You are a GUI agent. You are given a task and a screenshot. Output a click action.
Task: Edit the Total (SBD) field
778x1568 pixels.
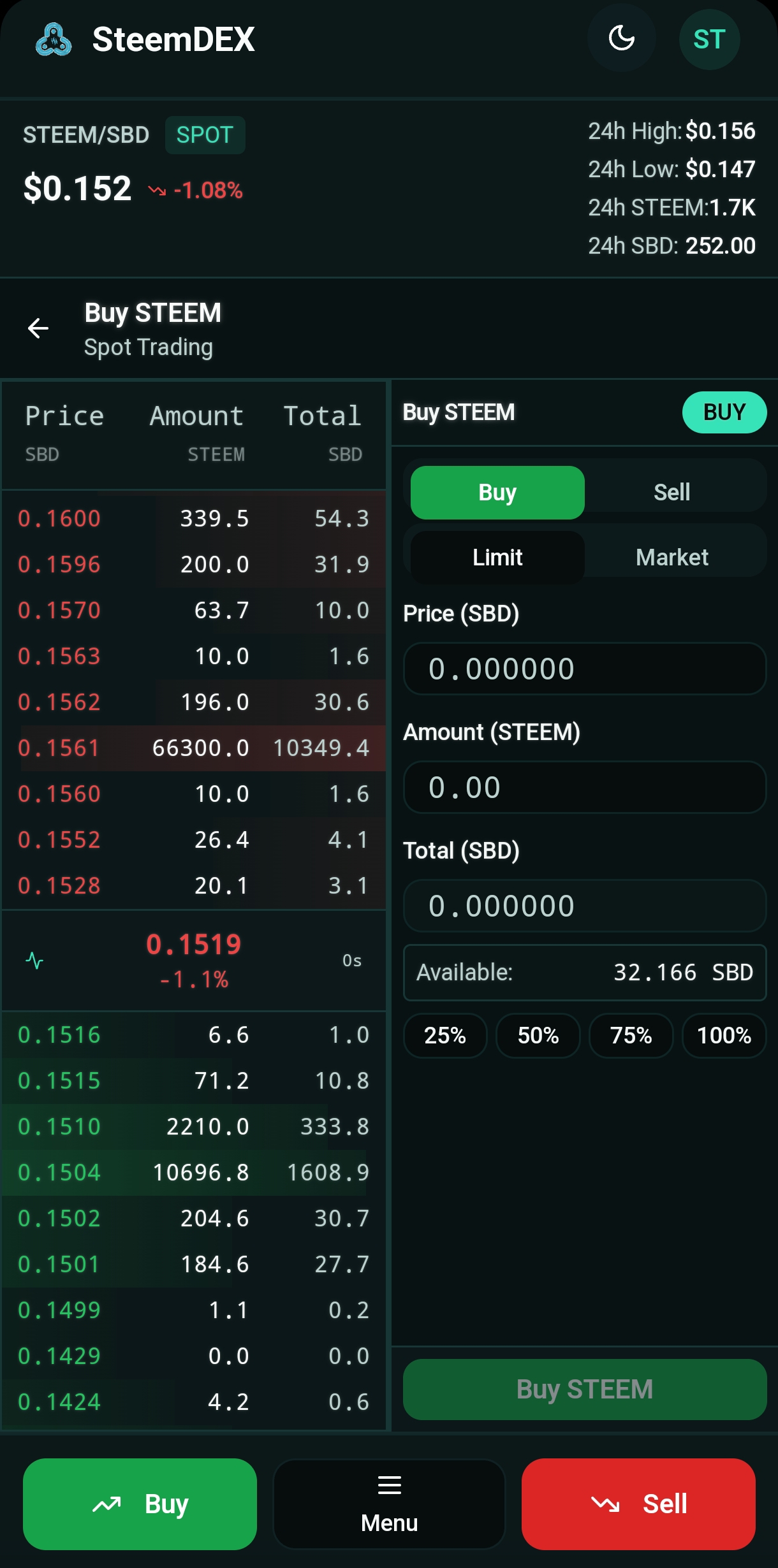coord(584,906)
